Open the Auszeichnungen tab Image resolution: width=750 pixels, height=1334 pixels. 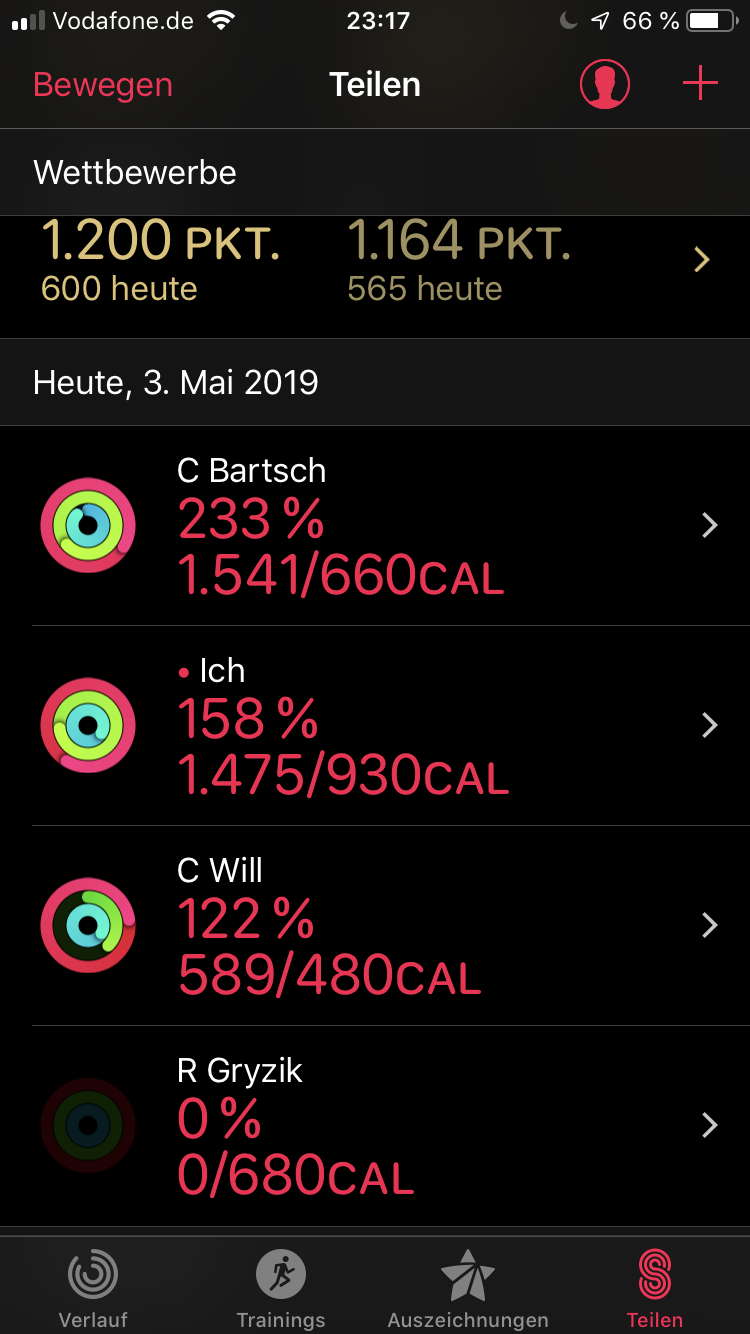point(468,1288)
